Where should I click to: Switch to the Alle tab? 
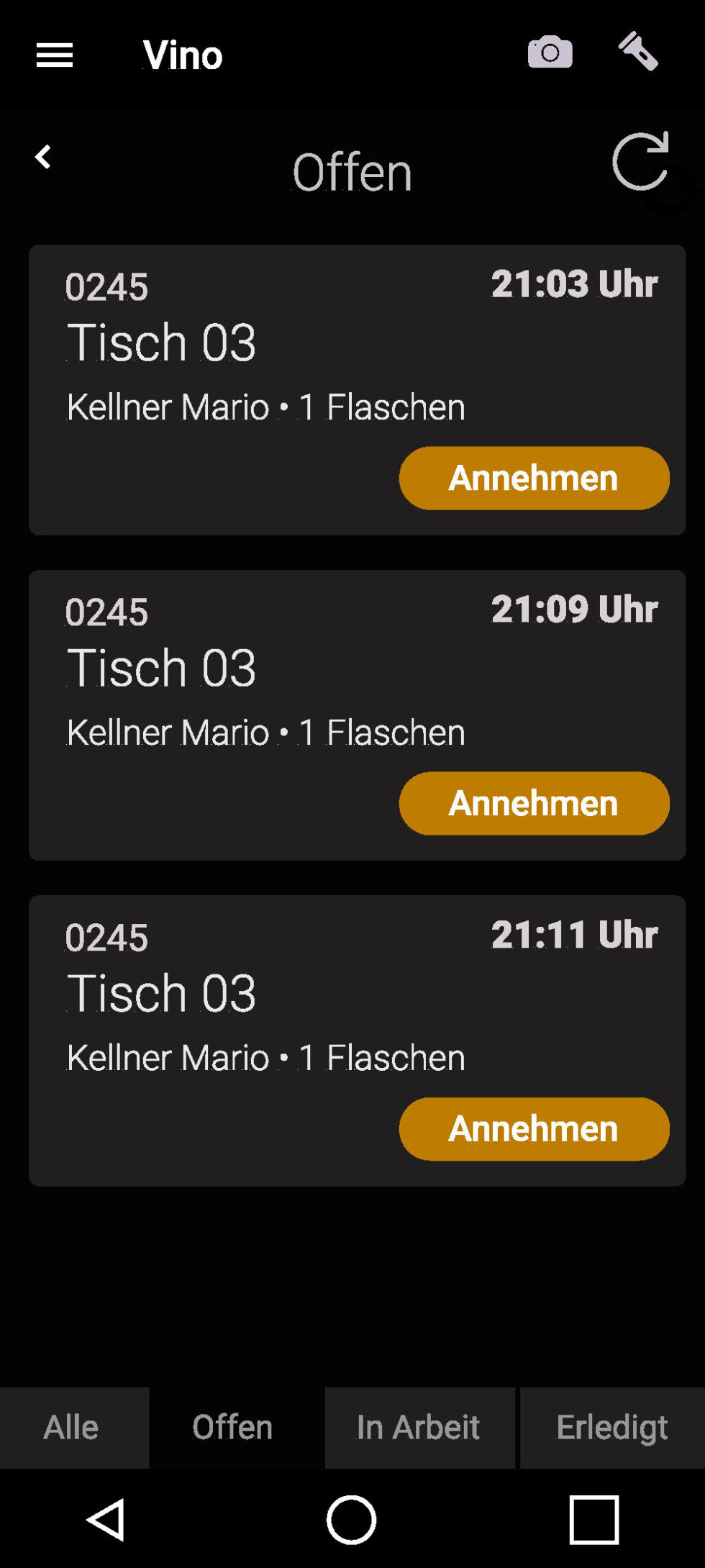point(72,1428)
